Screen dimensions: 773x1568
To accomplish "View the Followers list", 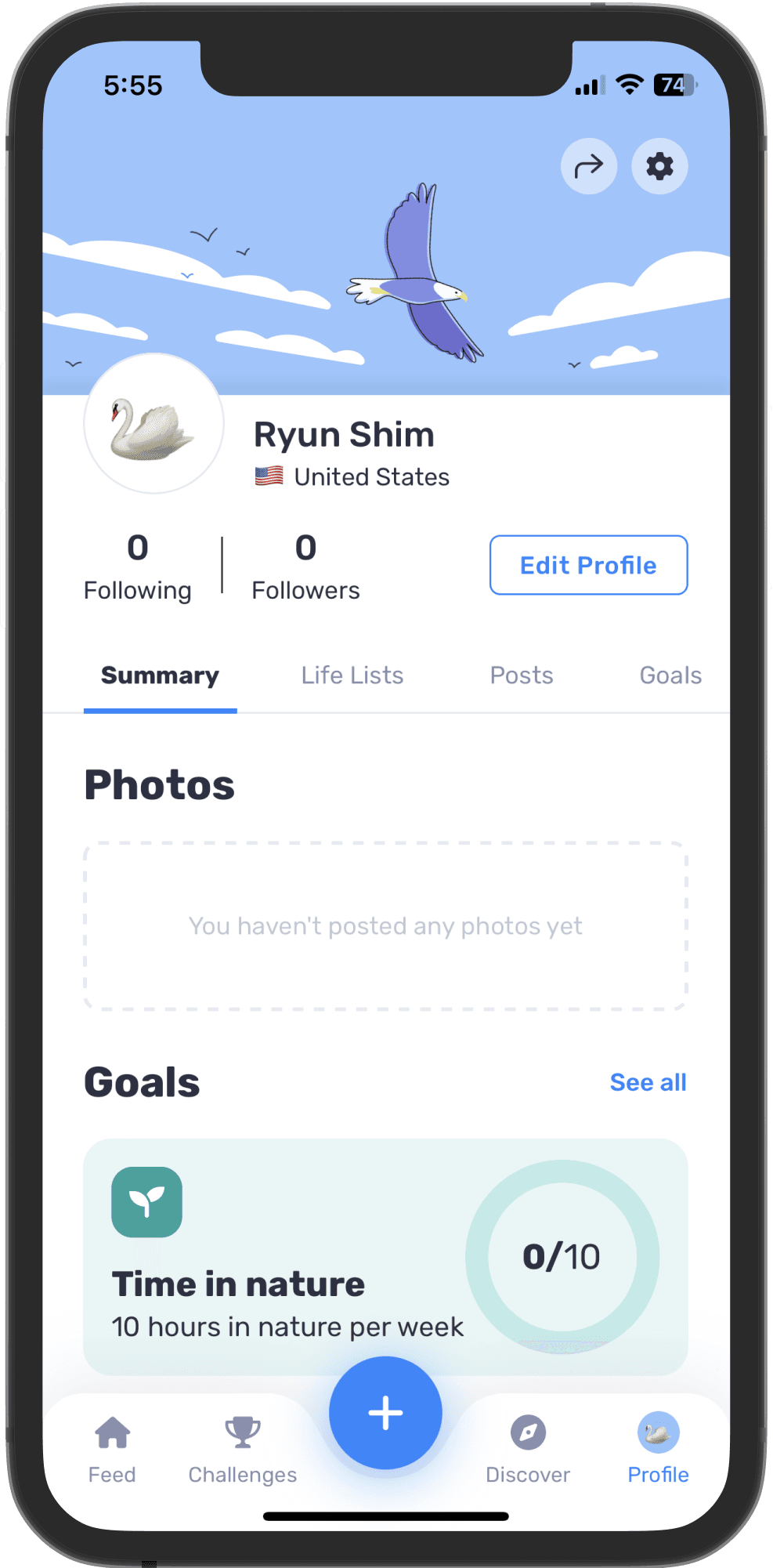I will tap(305, 567).
